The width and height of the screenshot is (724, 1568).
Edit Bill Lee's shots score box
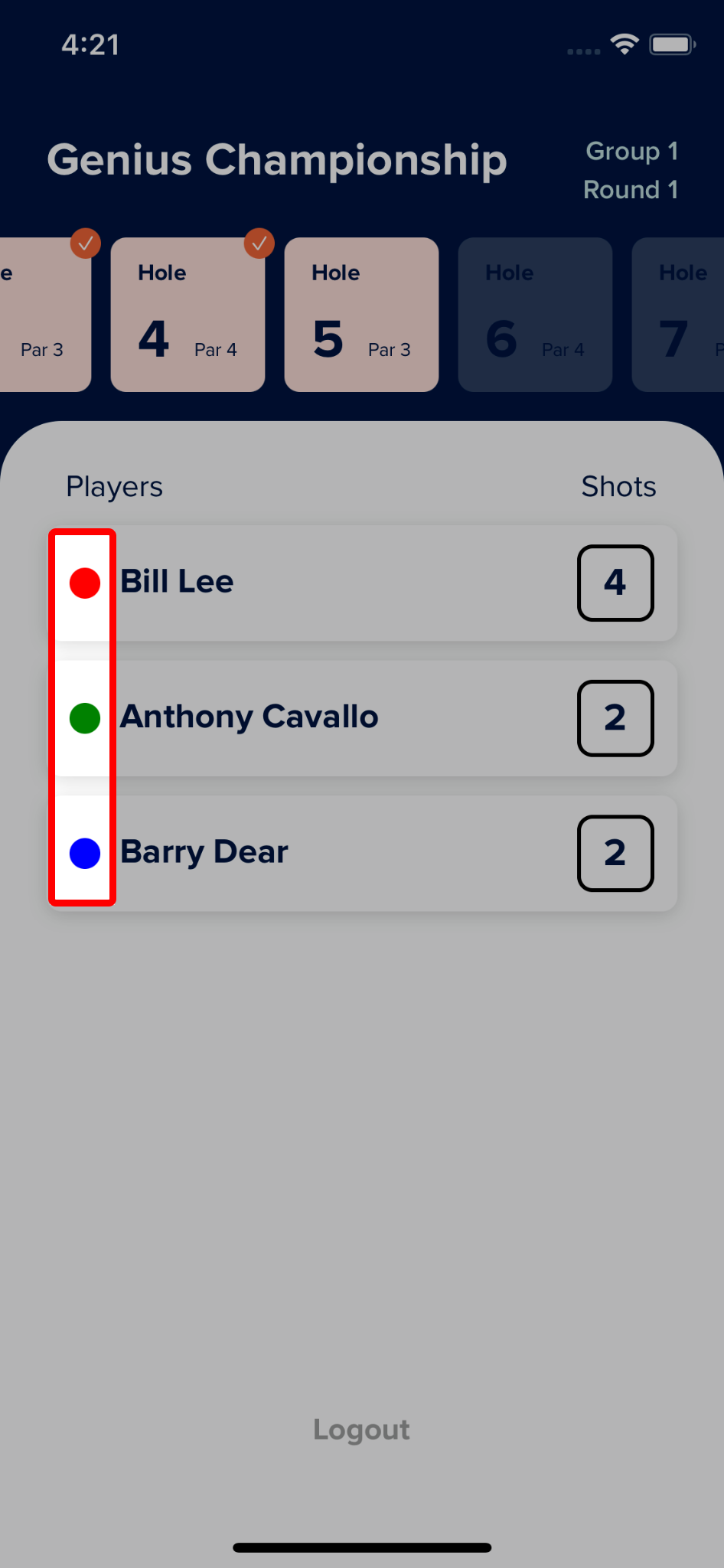coord(615,583)
